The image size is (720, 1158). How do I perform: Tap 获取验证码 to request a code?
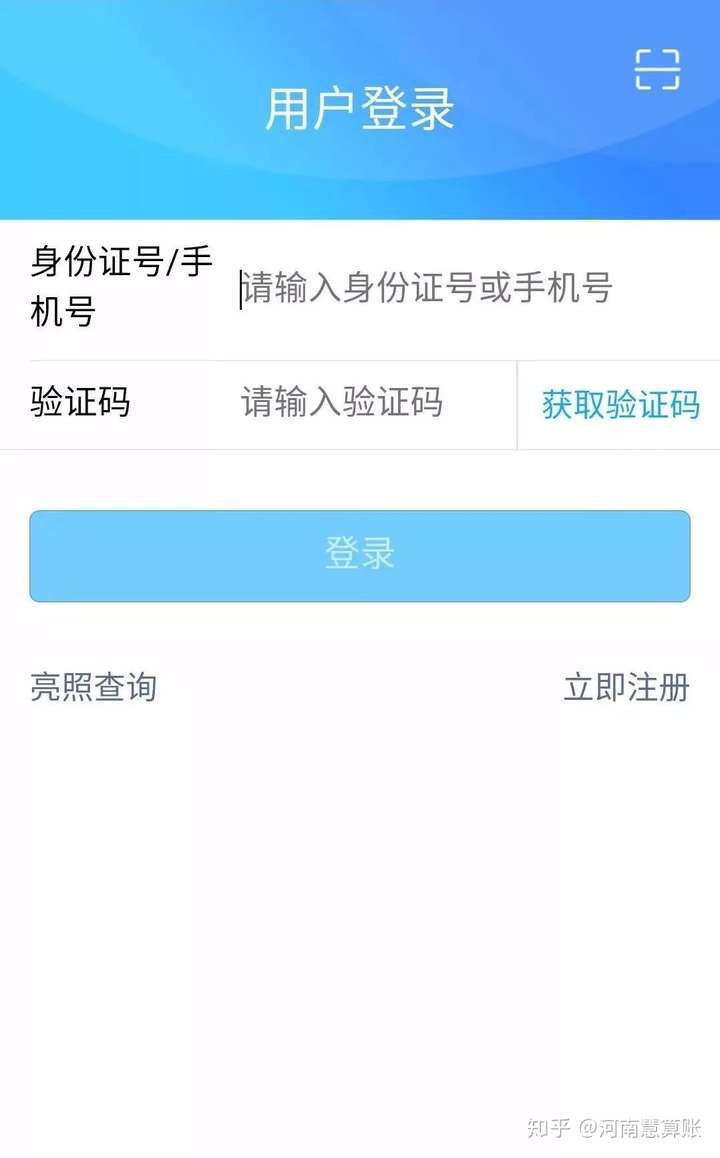click(x=620, y=405)
